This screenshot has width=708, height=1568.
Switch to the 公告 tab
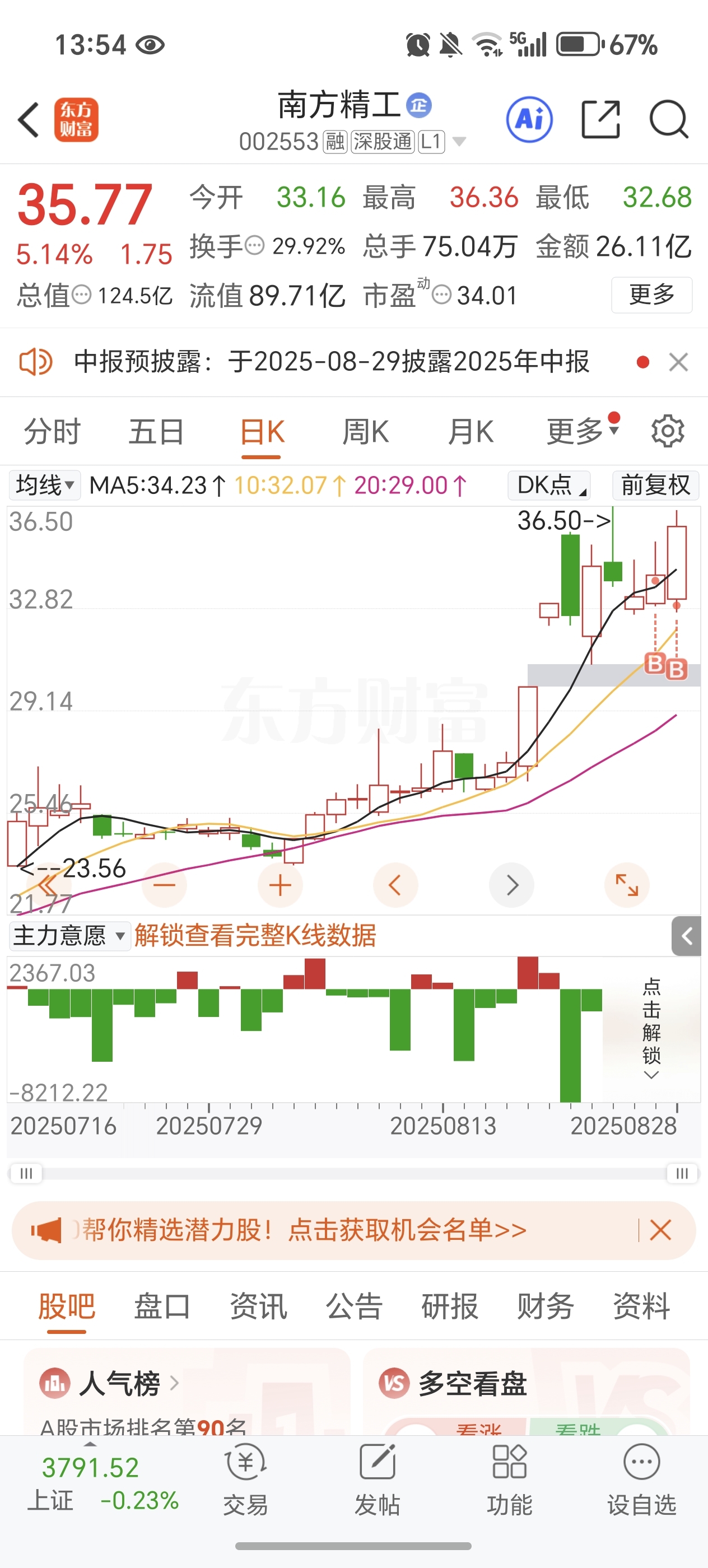355,1306
